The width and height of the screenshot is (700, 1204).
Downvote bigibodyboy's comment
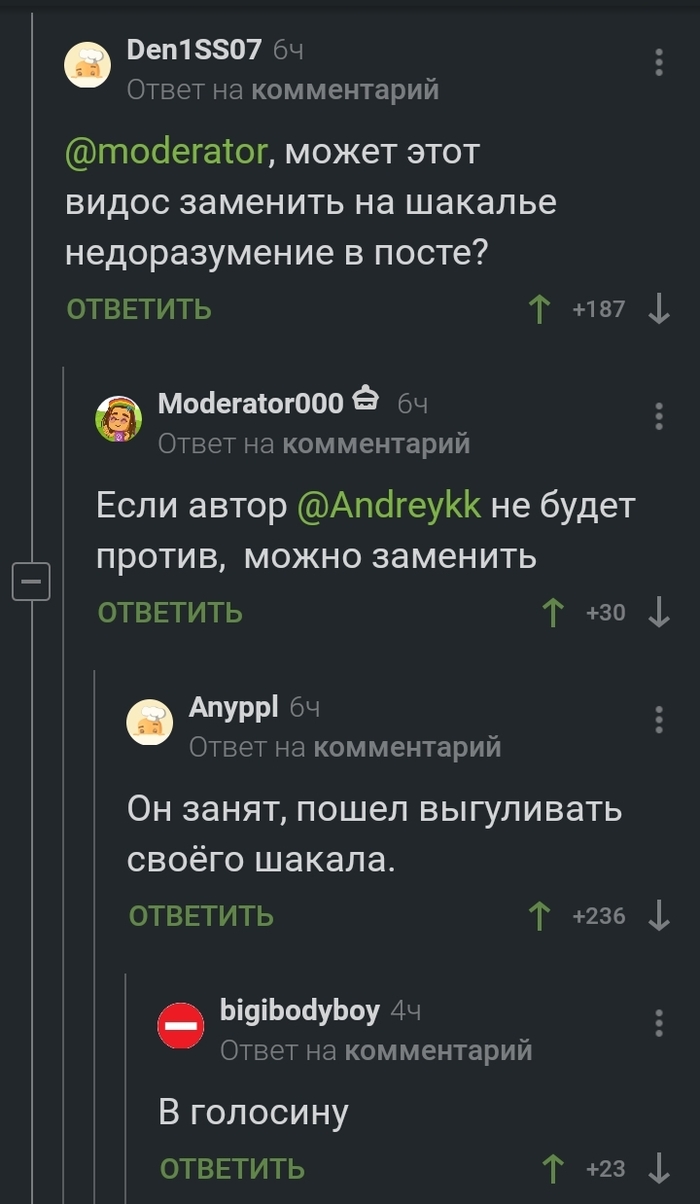click(x=659, y=1168)
